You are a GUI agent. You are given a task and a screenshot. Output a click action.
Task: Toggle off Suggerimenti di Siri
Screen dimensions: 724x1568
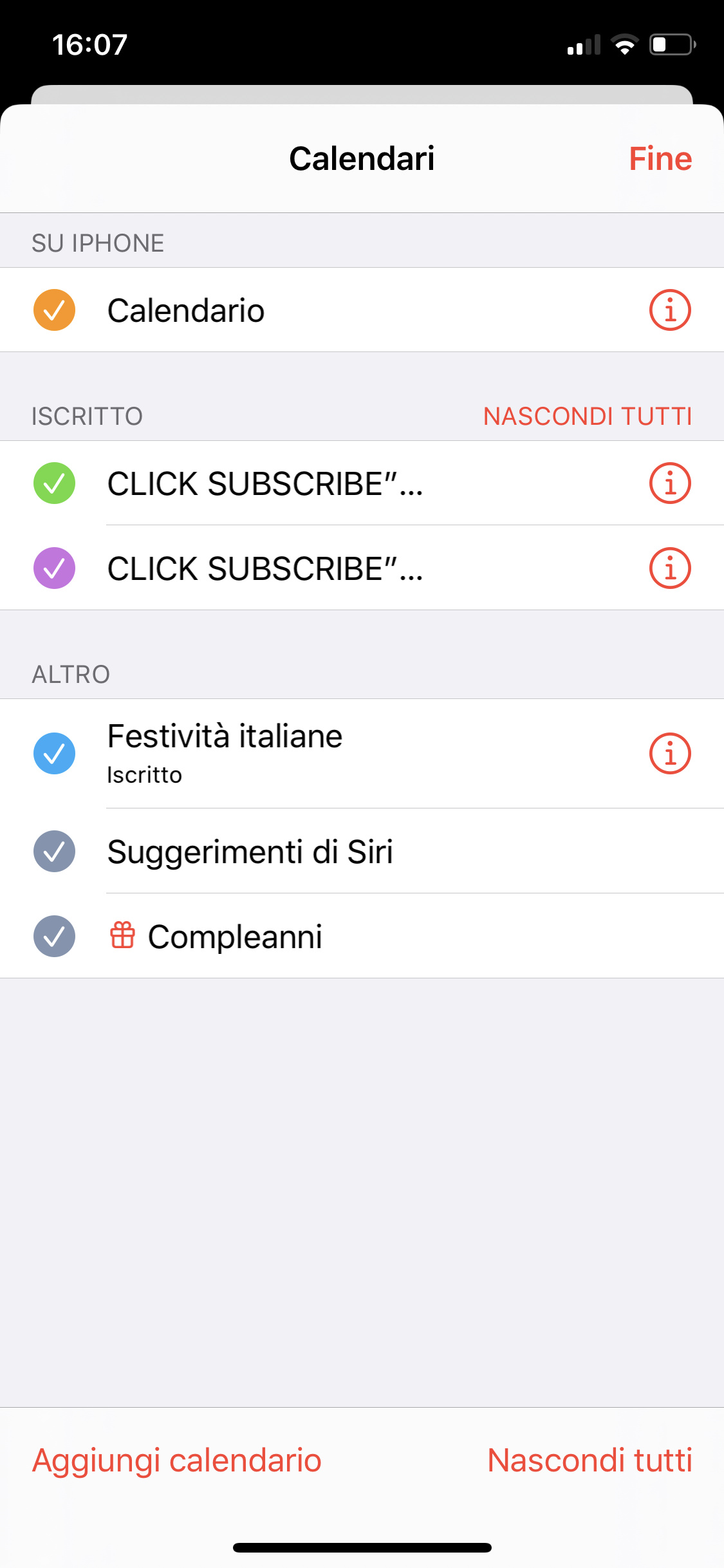55,851
